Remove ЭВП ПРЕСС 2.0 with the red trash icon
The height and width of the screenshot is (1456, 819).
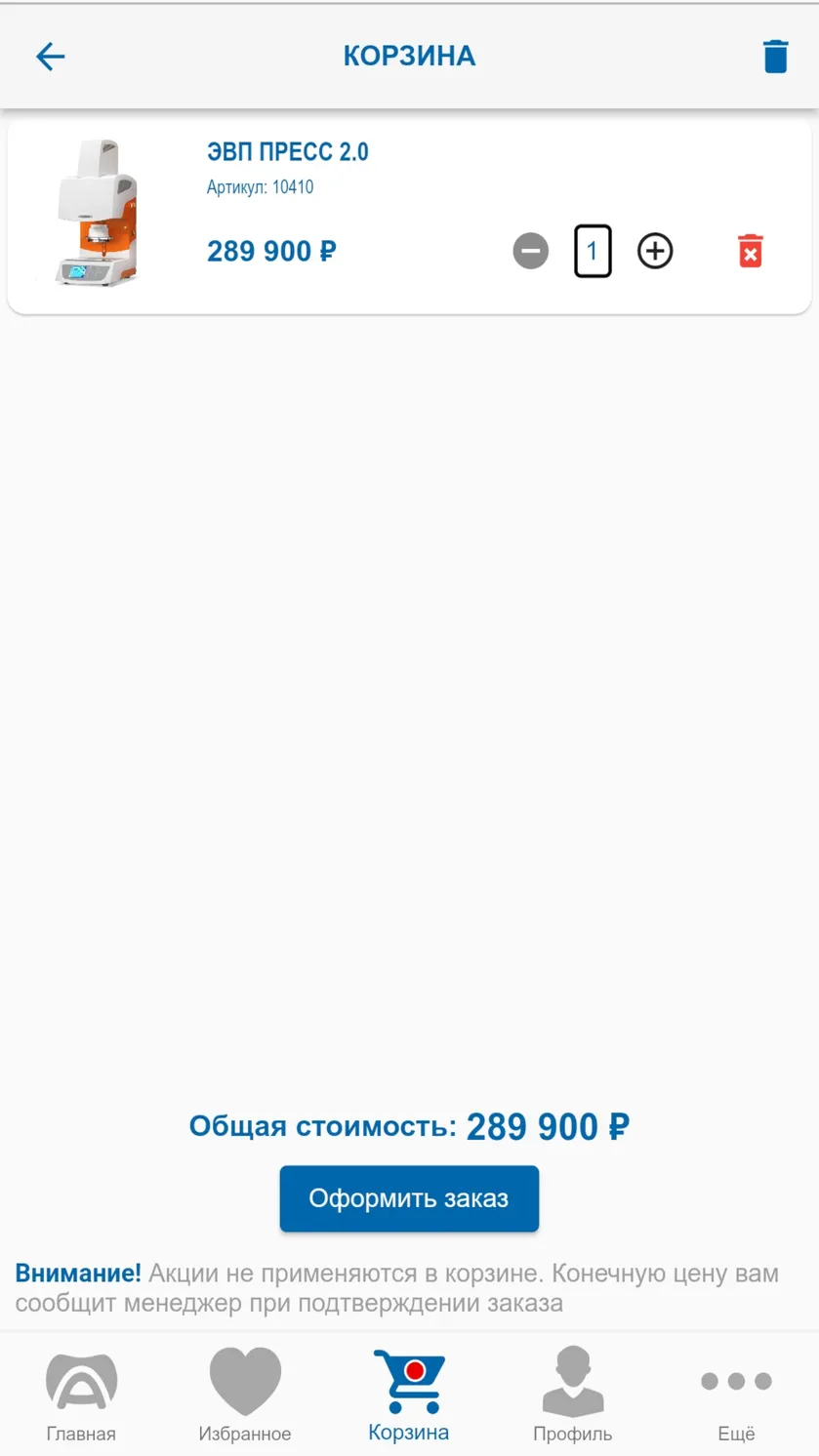[750, 252]
